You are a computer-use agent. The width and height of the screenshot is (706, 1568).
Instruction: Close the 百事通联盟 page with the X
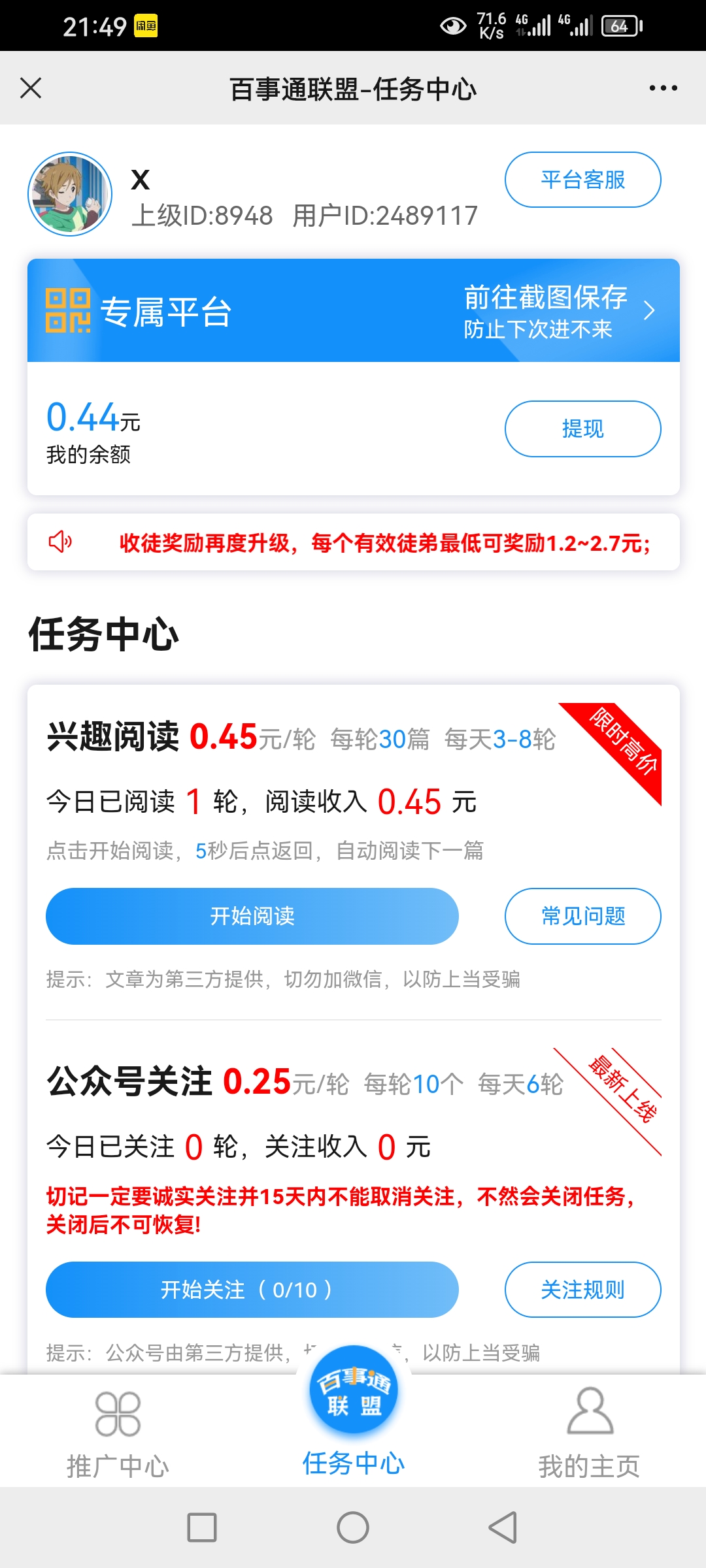pyautogui.click(x=31, y=88)
